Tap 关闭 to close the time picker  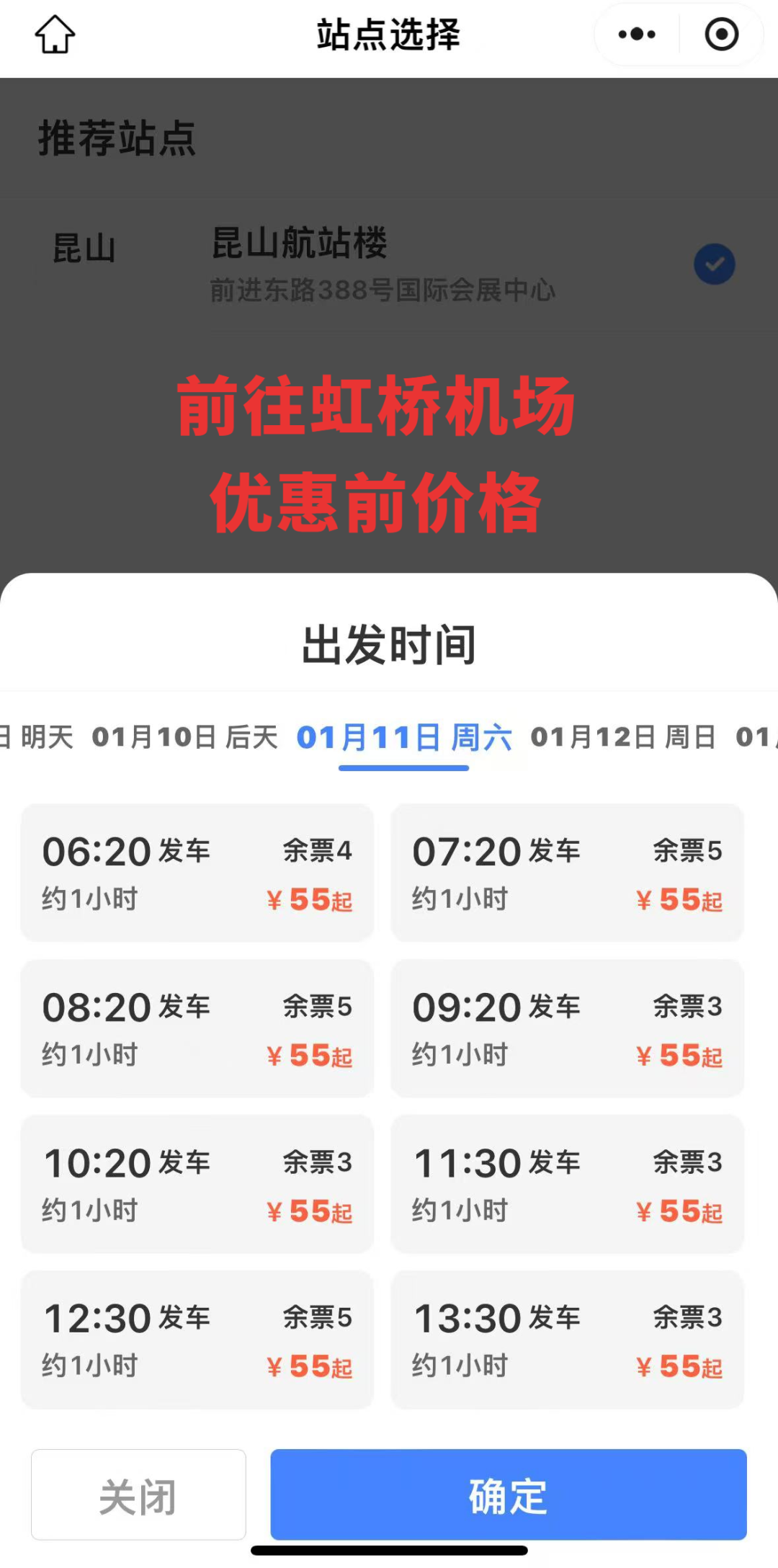138,1495
